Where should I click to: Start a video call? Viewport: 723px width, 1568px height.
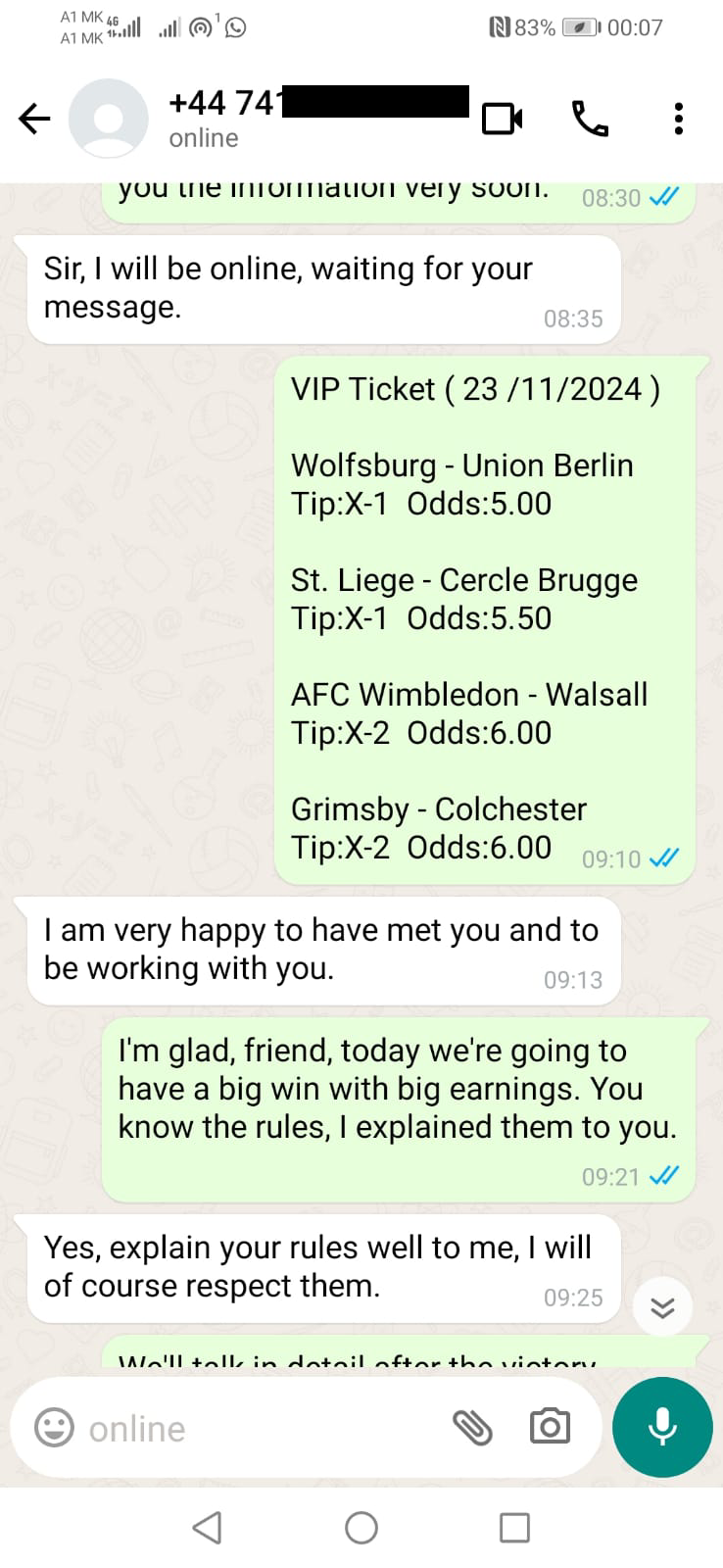click(502, 120)
